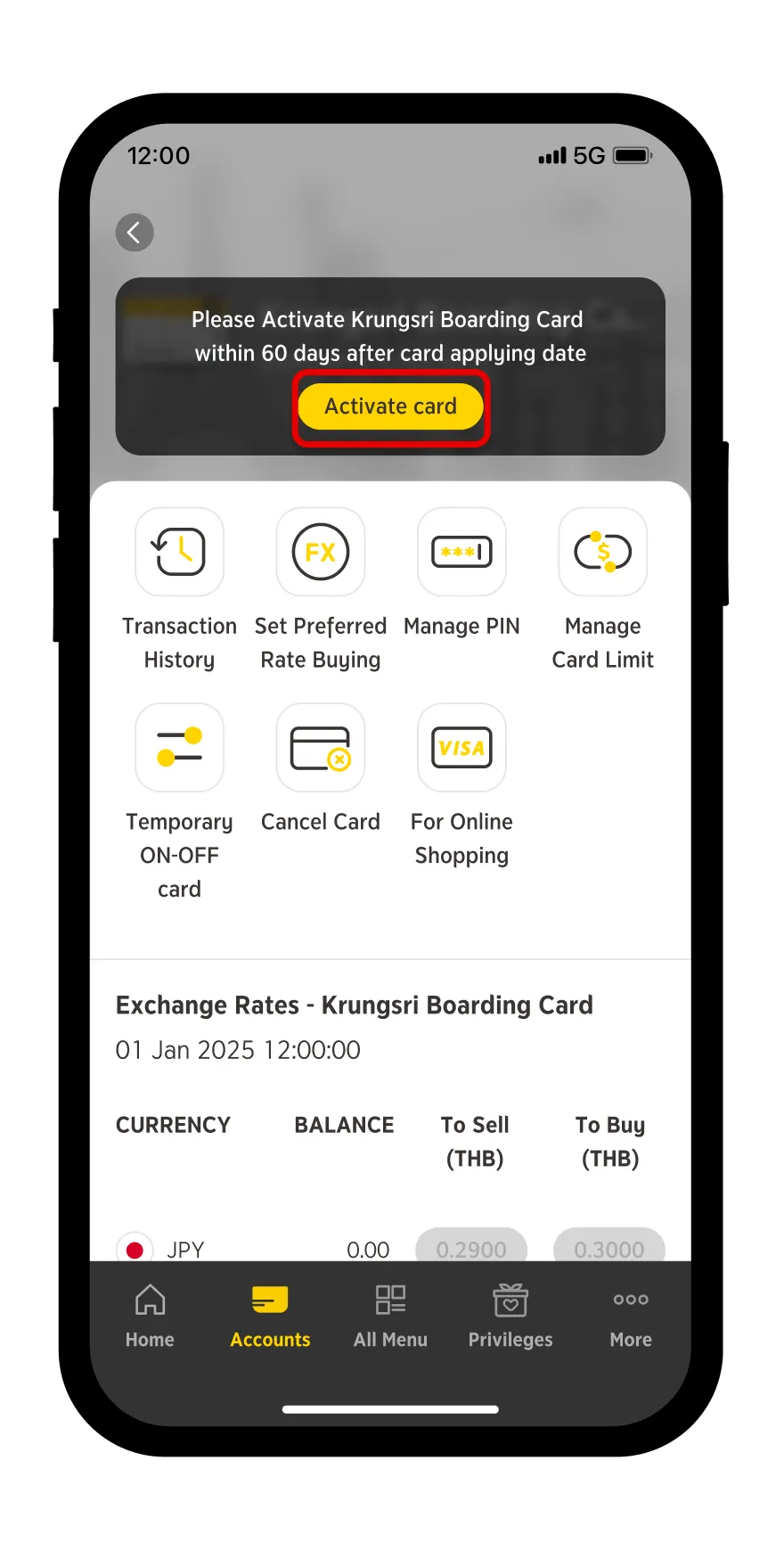Select Cancel Card
The image size is (784, 1551).
(321, 749)
